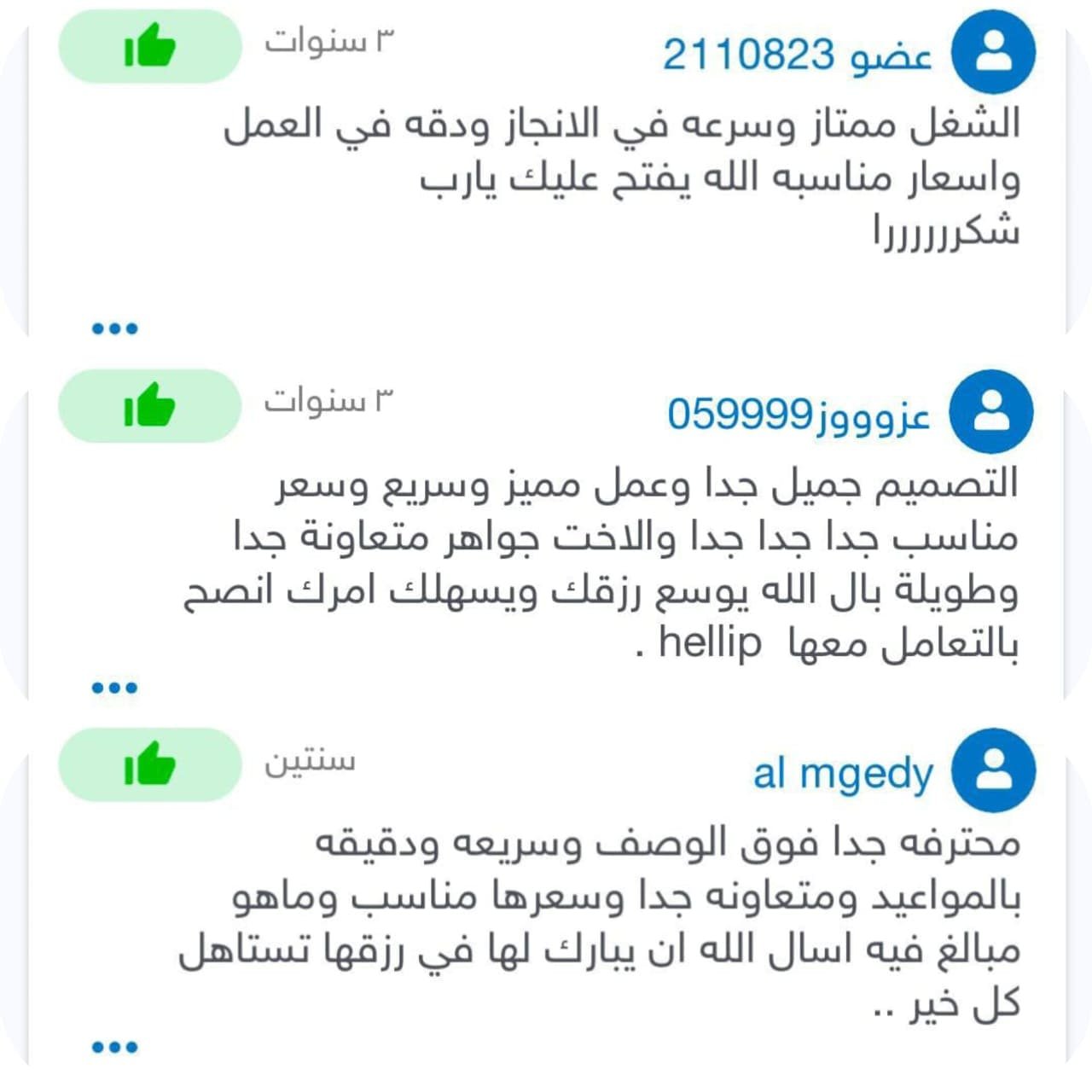This screenshot has width=1092, height=1092.
Task: Tap the thumbs-up on member 2110823's review
Action: [x=150, y=46]
